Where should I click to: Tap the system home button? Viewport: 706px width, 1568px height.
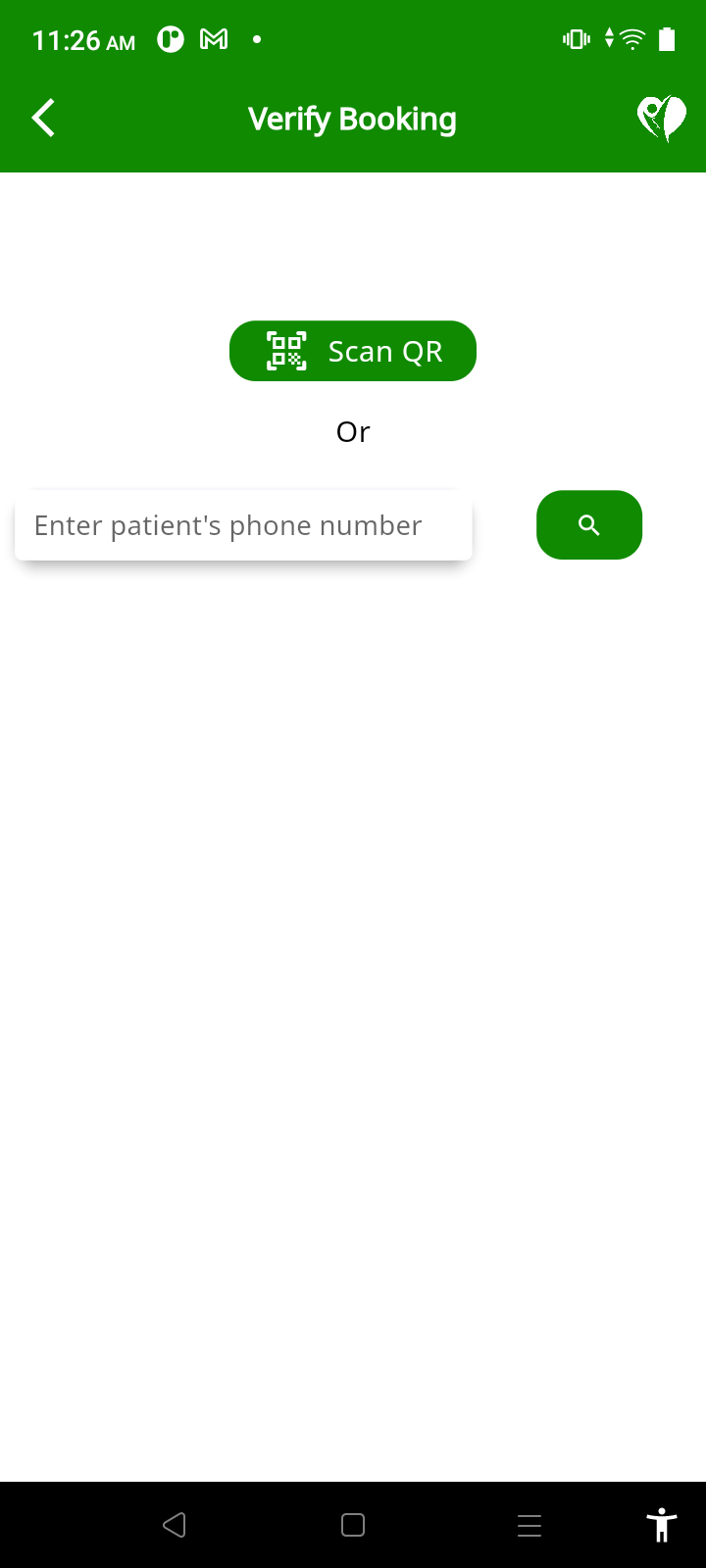pos(353,1525)
